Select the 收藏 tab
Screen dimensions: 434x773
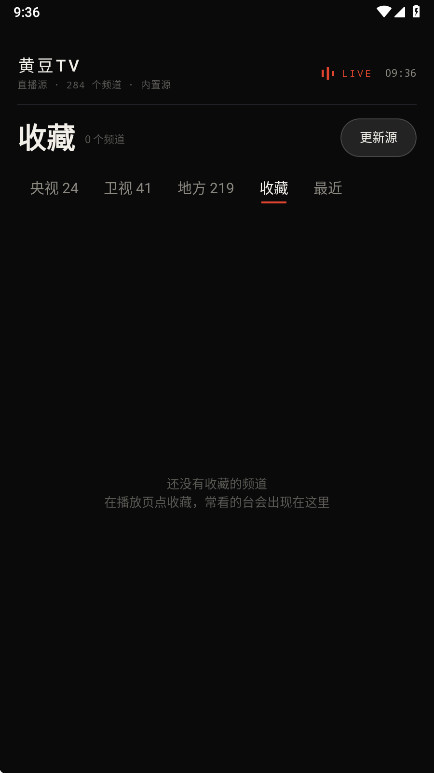[274, 188]
